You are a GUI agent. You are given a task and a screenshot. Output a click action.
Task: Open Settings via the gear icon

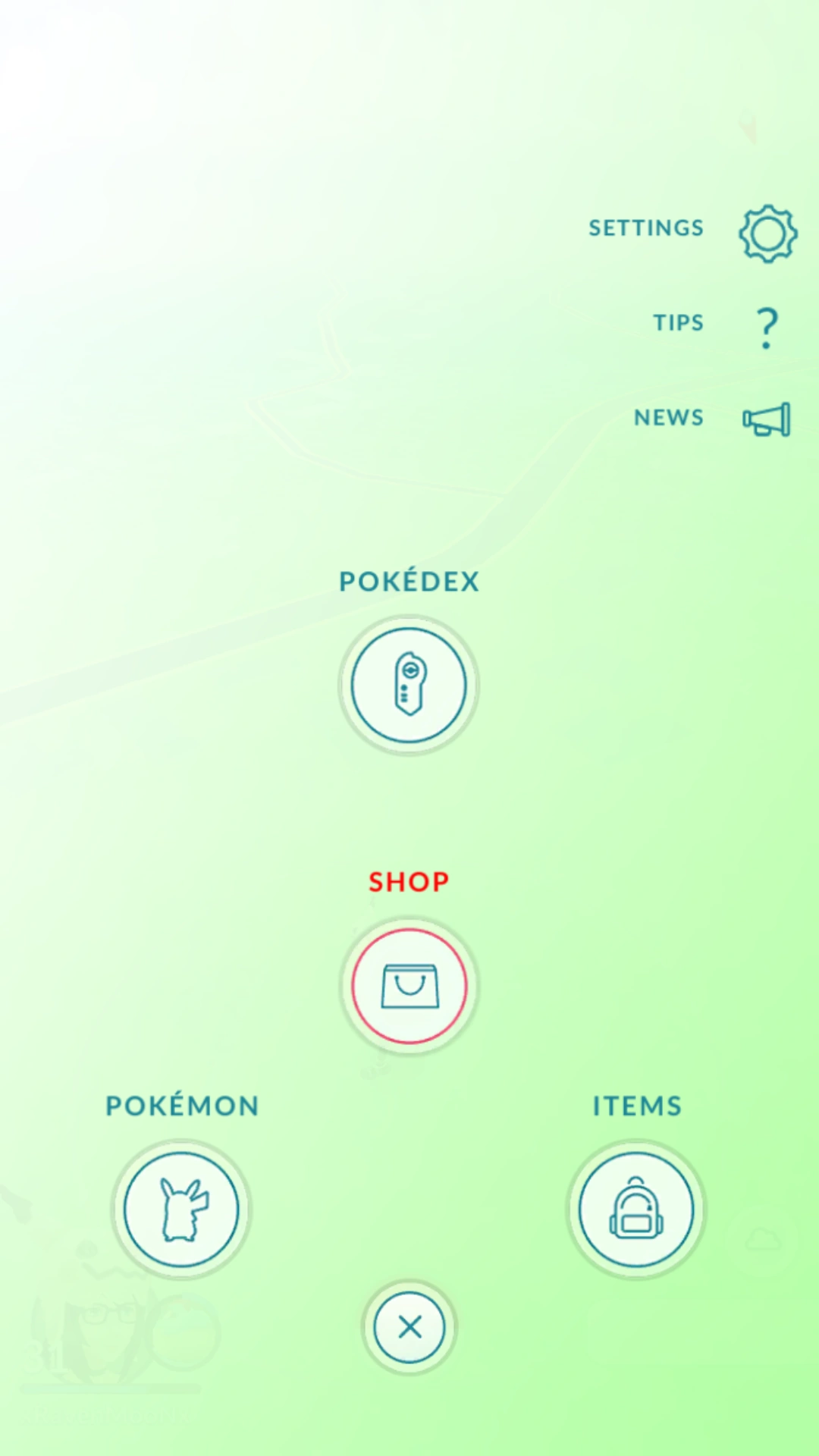(767, 234)
